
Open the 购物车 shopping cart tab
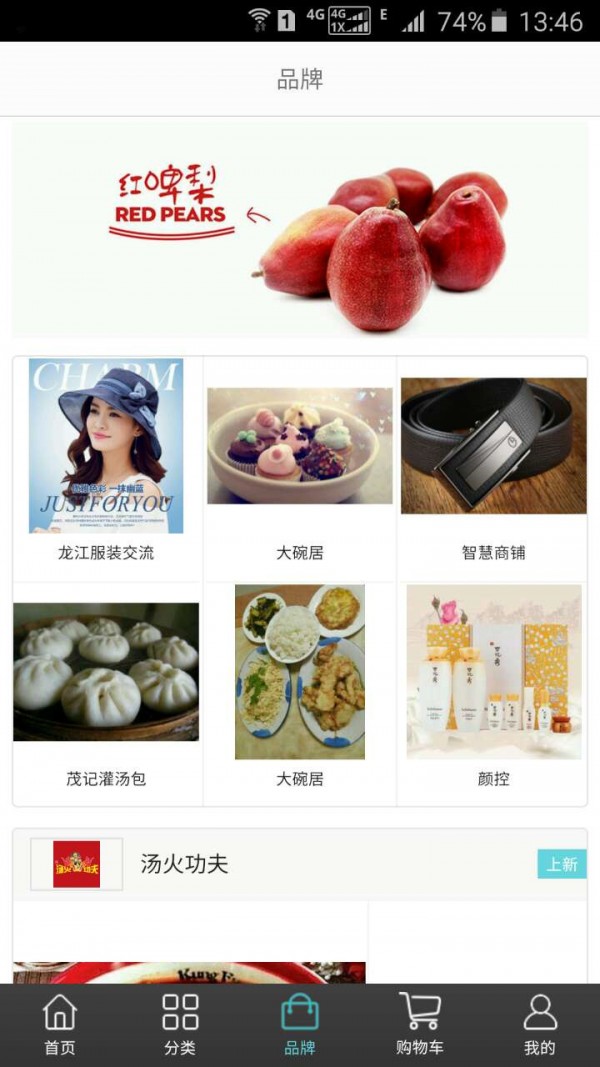pos(420,1025)
